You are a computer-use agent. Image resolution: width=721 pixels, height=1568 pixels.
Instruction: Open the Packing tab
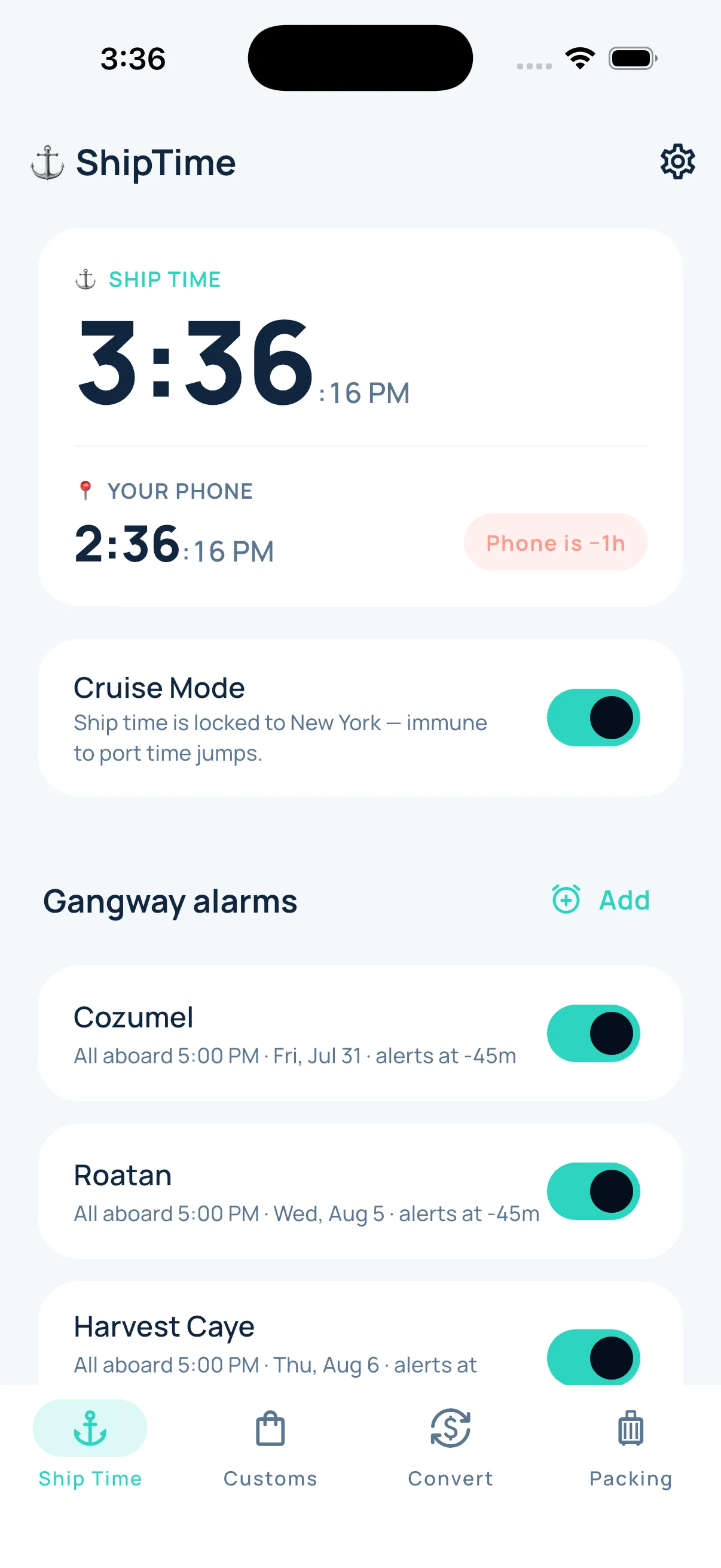[631, 1448]
